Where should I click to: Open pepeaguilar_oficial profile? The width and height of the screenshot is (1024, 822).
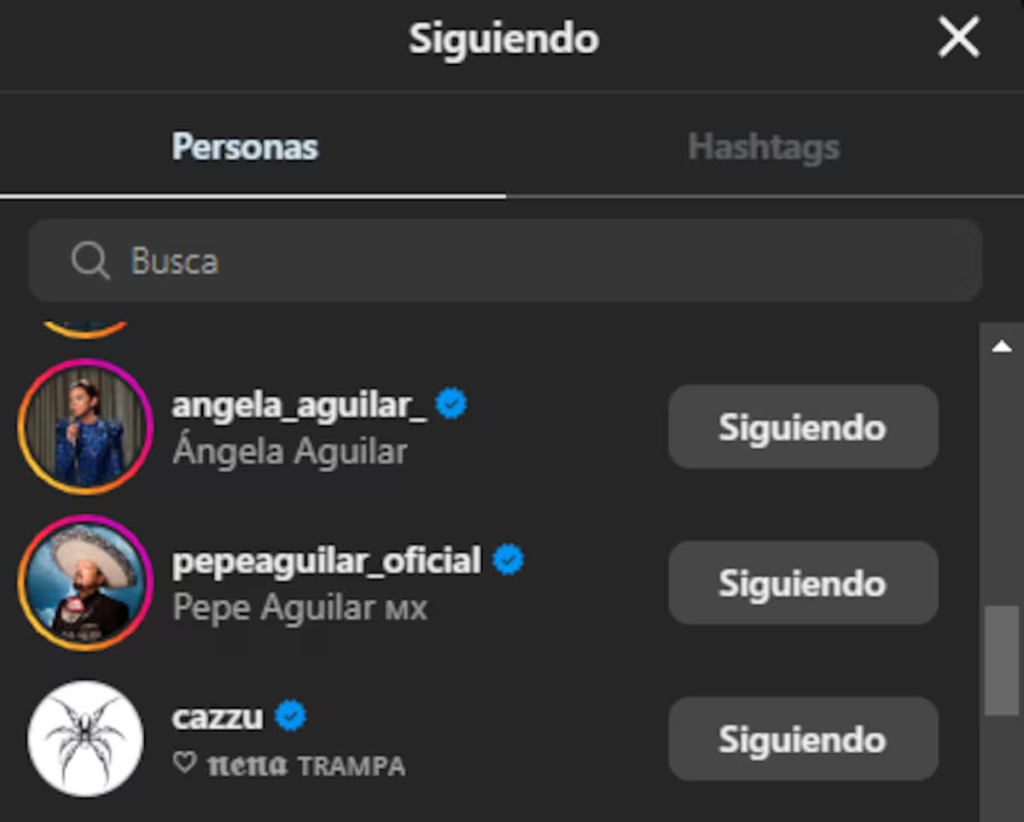pyautogui.click(x=326, y=561)
